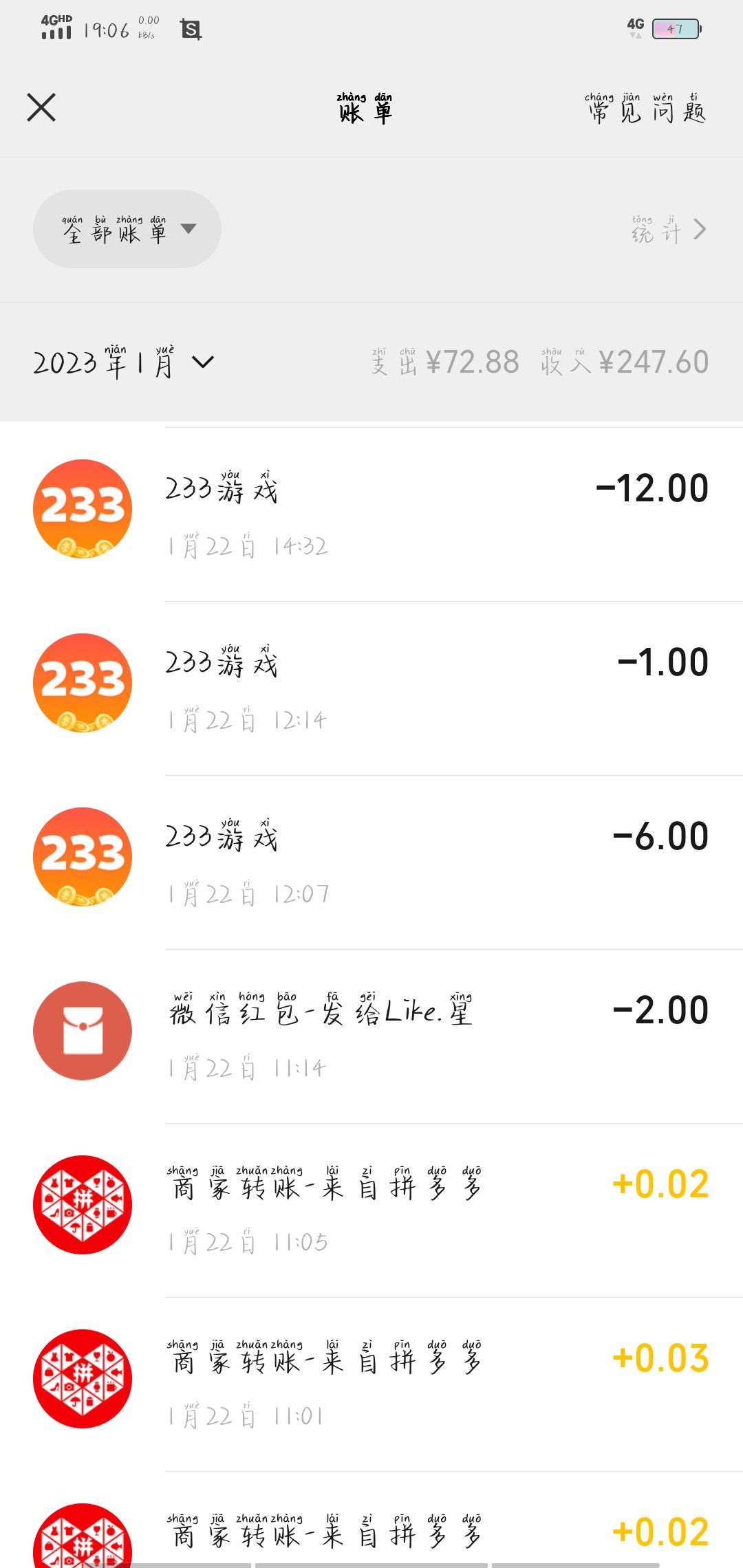Close the 账单 bill page
The height and width of the screenshot is (1568, 743).
tap(41, 108)
